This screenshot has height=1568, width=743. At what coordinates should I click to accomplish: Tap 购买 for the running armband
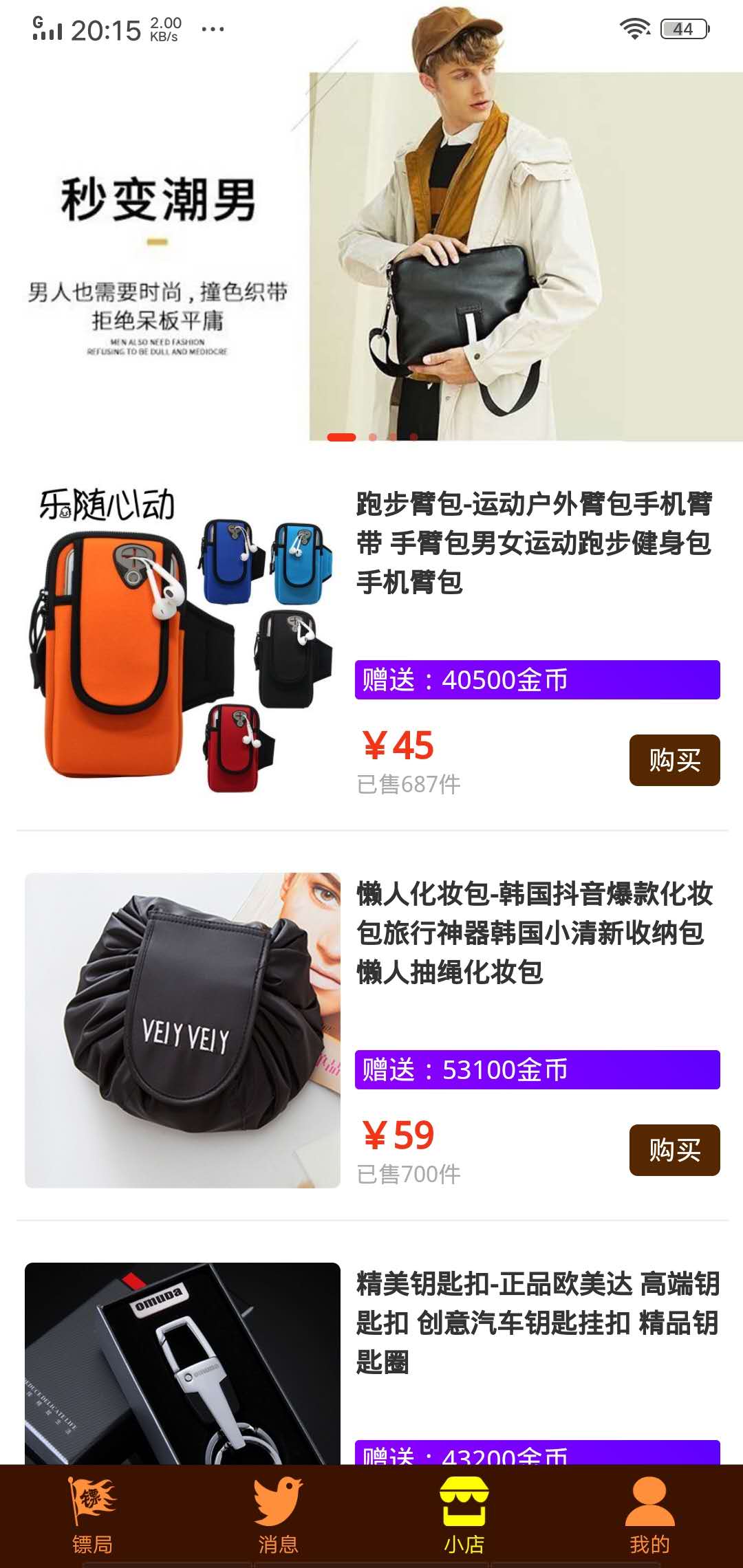click(676, 758)
